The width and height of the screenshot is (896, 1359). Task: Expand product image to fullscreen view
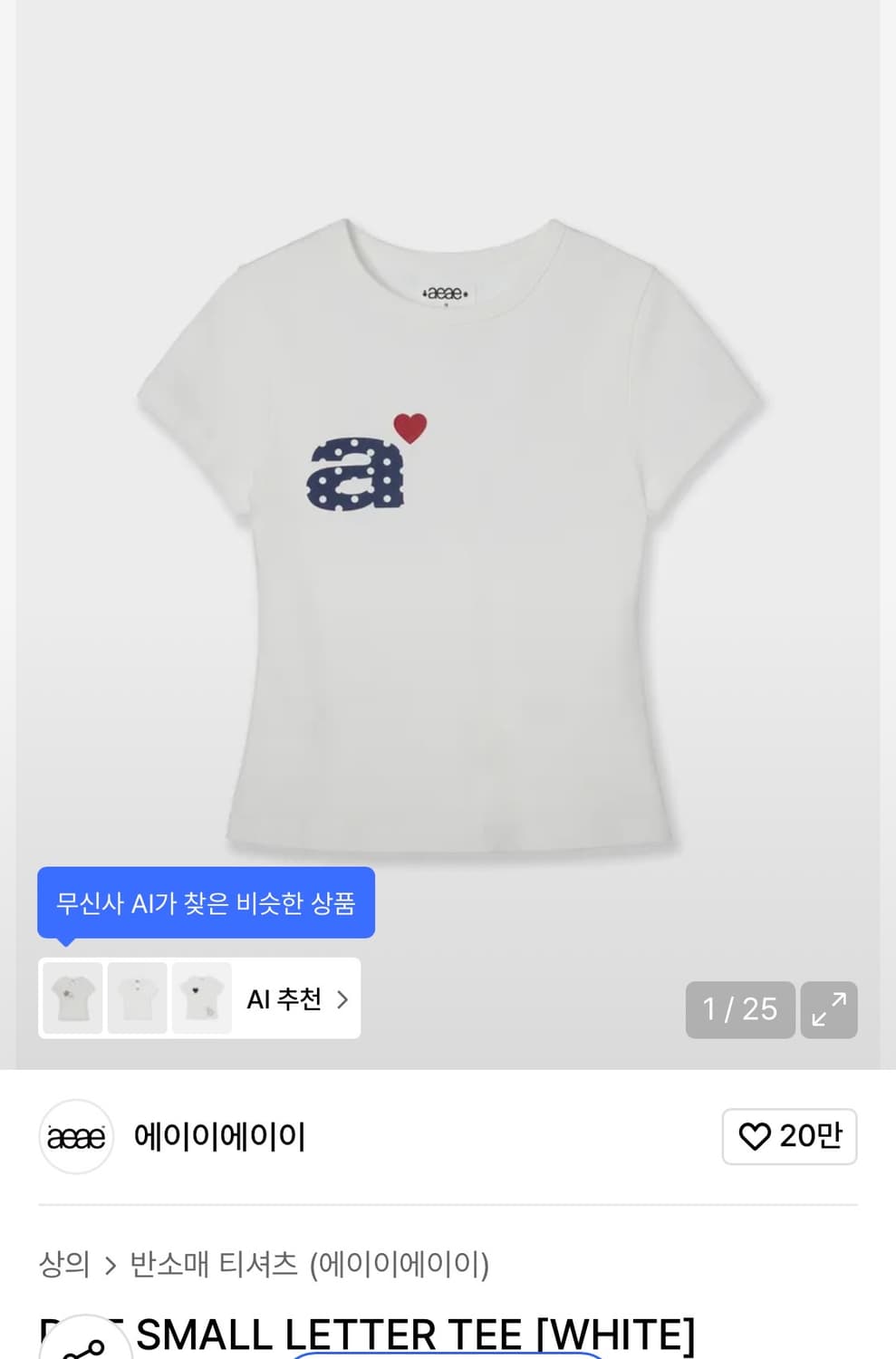click(x=827, y=1009)
